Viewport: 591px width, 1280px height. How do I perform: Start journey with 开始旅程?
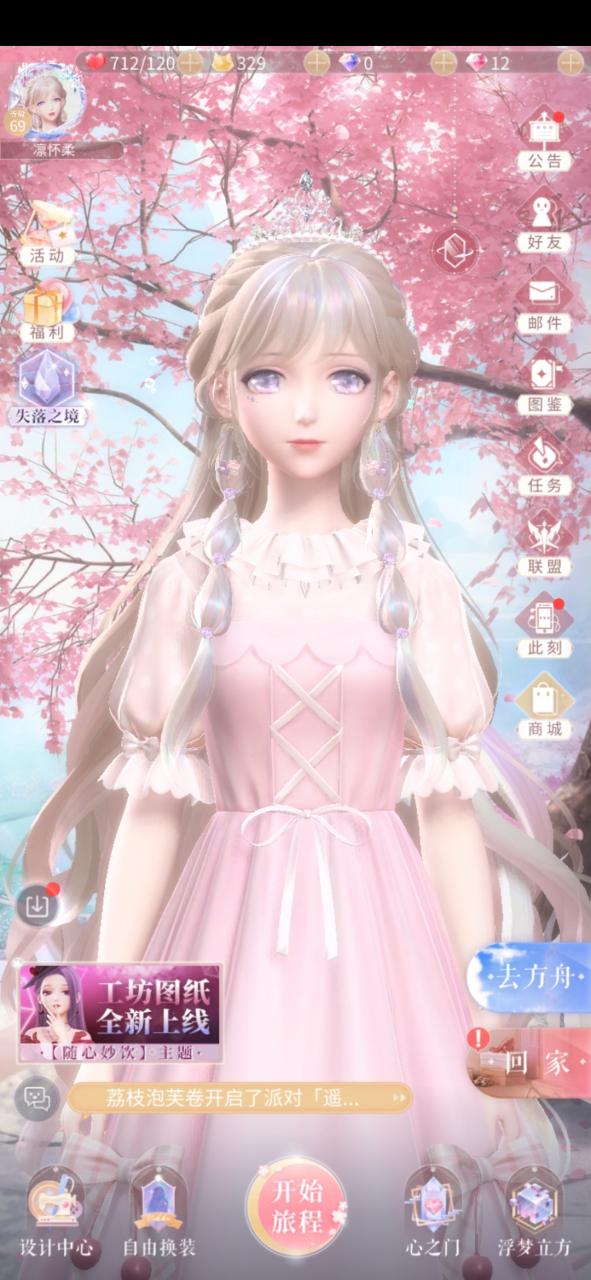(x=296, y=1205)
